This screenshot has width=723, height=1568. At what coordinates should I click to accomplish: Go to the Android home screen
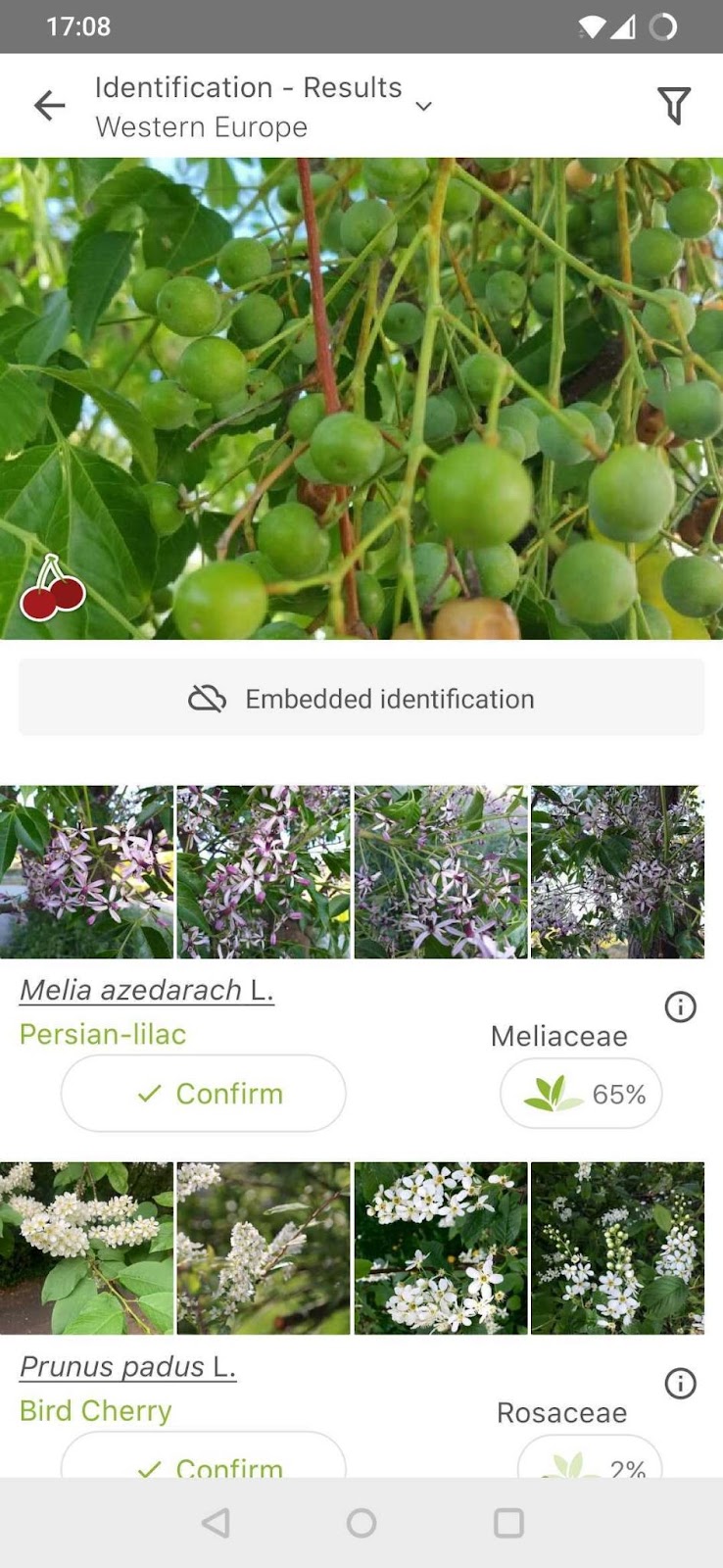[361, 1522]
